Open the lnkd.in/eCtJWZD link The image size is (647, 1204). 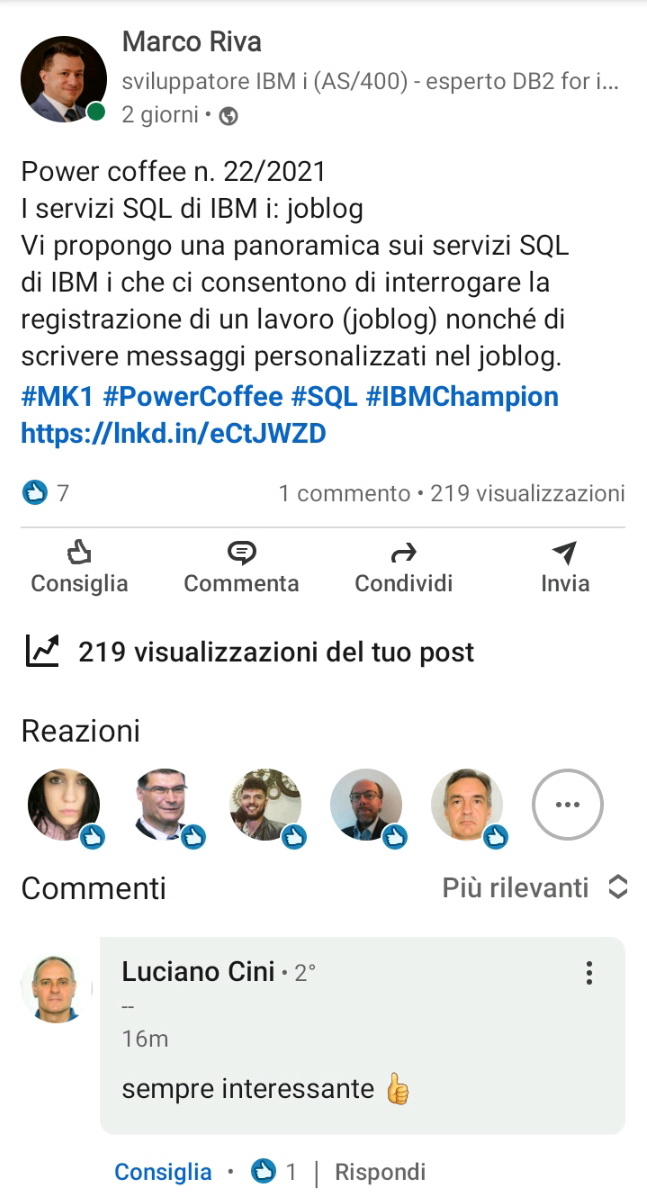pos(174,433)
